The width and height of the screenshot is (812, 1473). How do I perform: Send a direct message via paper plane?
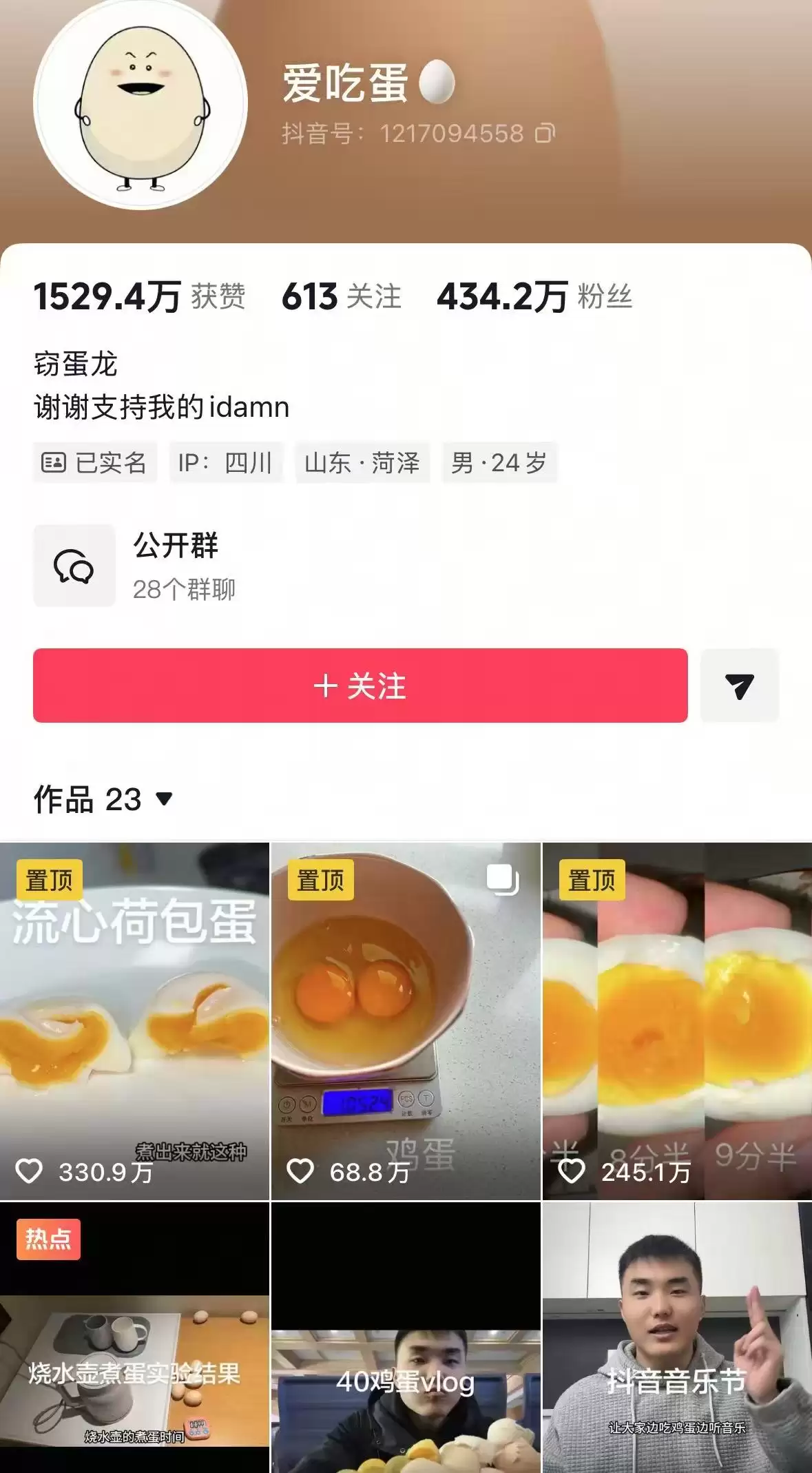740,686
